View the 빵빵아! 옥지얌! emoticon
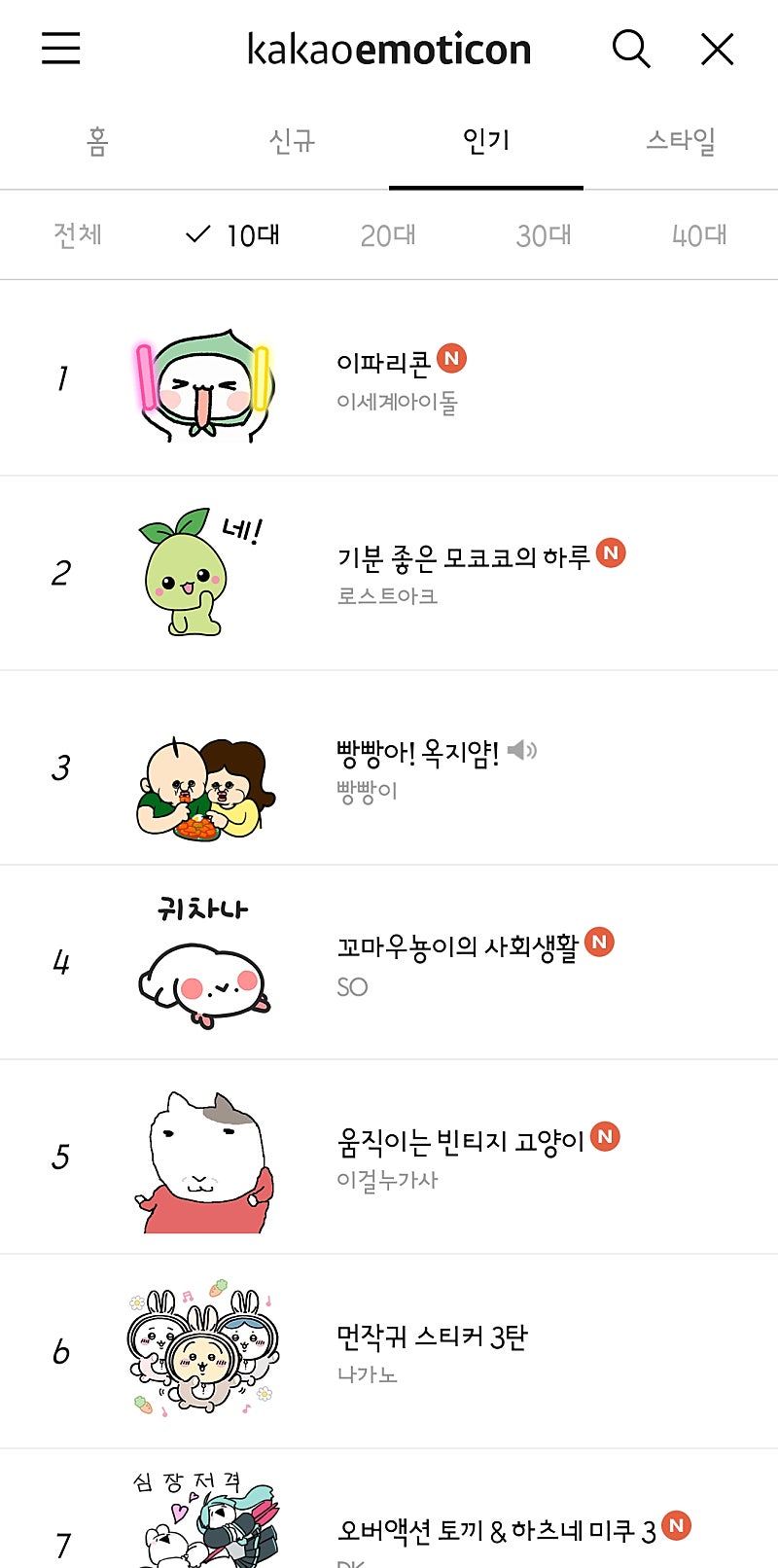The height and width of the screenshot is (1568, 778). [417, 753]
